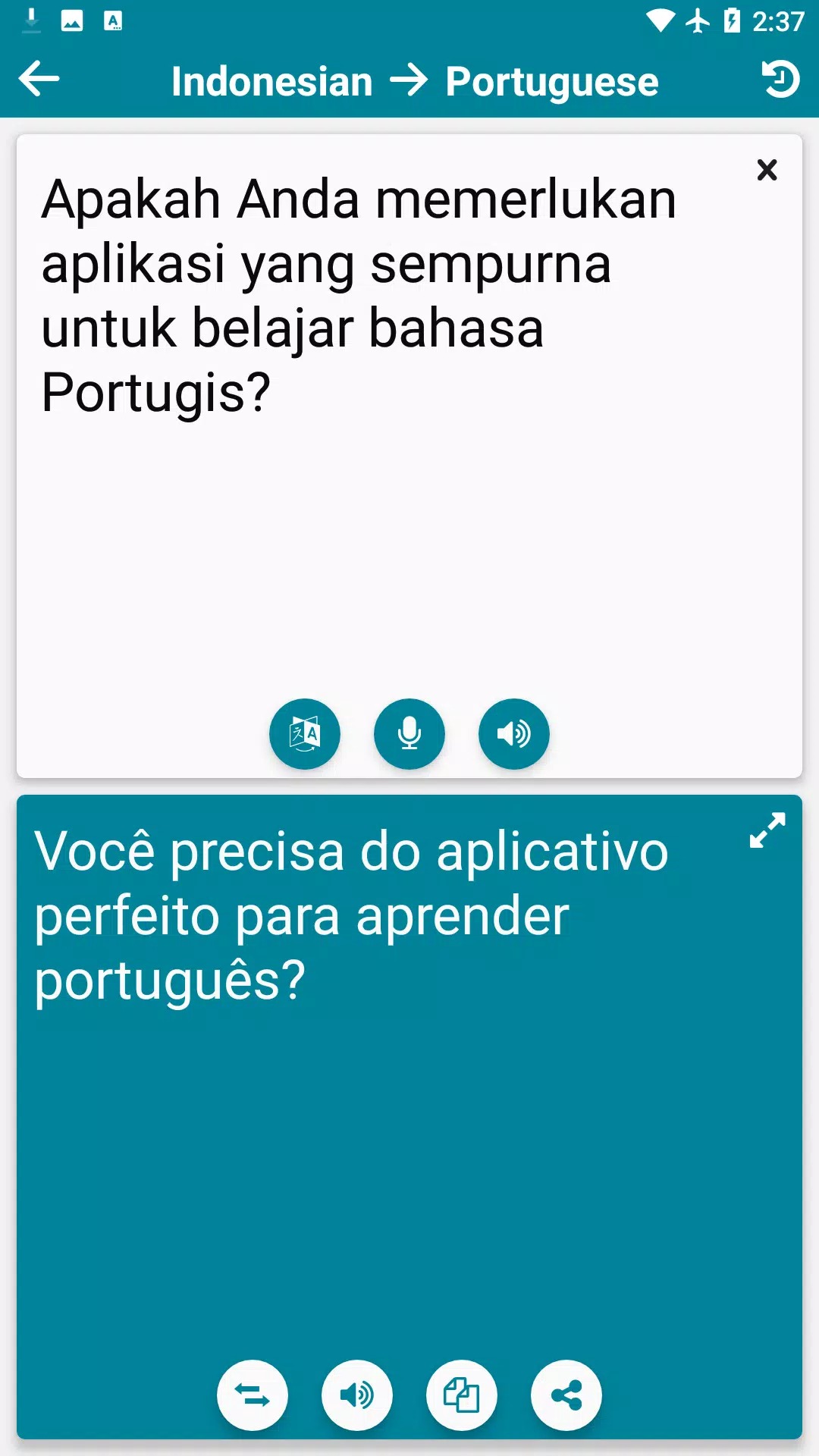The height and width of the screenshot is (1456, 819).
Task: Start voice input with the microphone
Action: pyautogui.click(x=409, y=734)
